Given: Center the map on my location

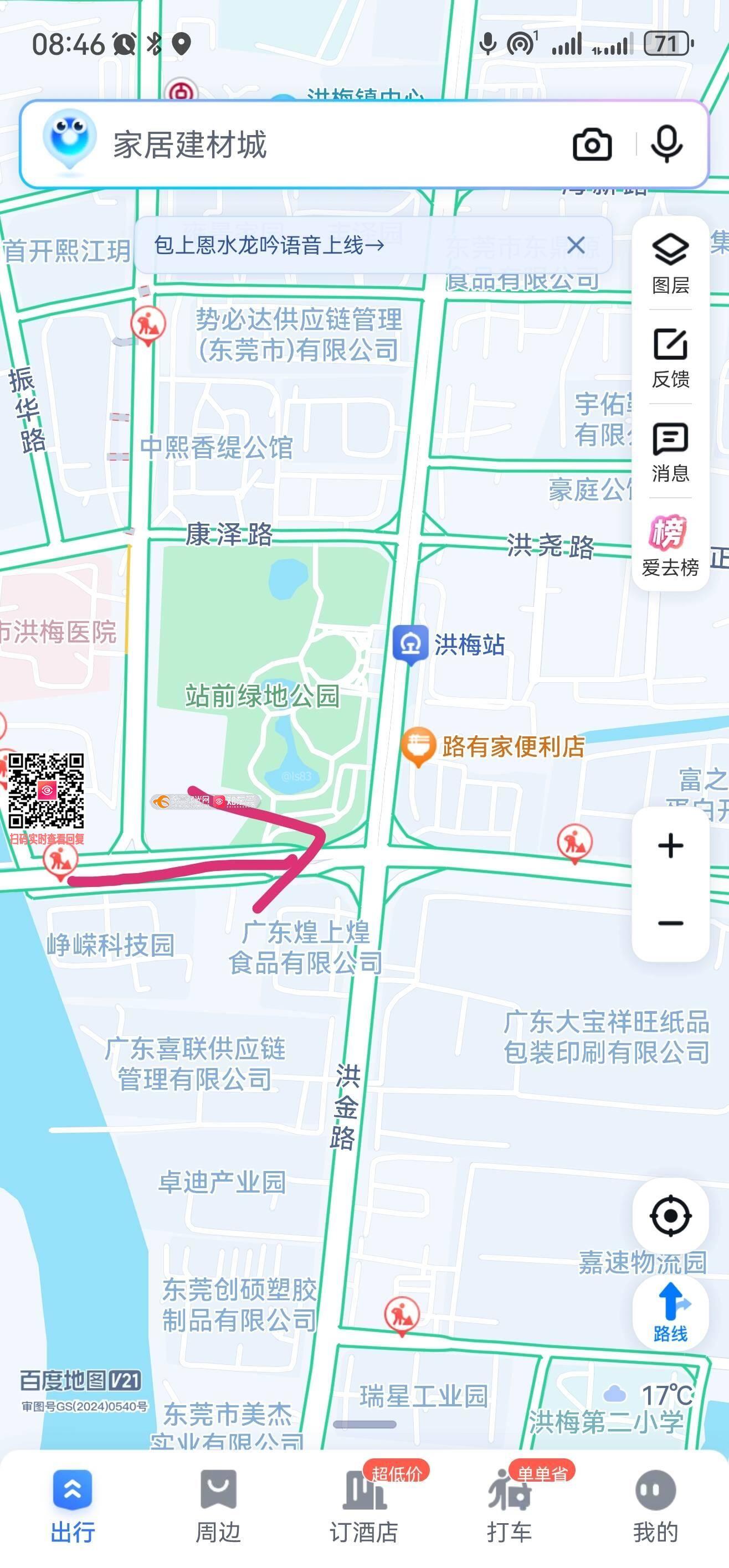Looking at the screenshot, I should pos(670,1215).
